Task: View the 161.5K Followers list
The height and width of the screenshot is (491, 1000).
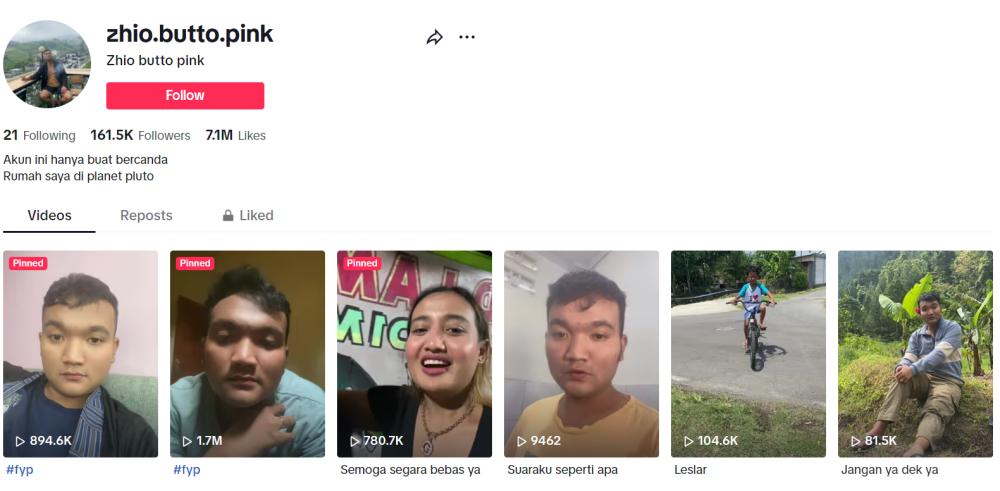Action: coord(140,135)
